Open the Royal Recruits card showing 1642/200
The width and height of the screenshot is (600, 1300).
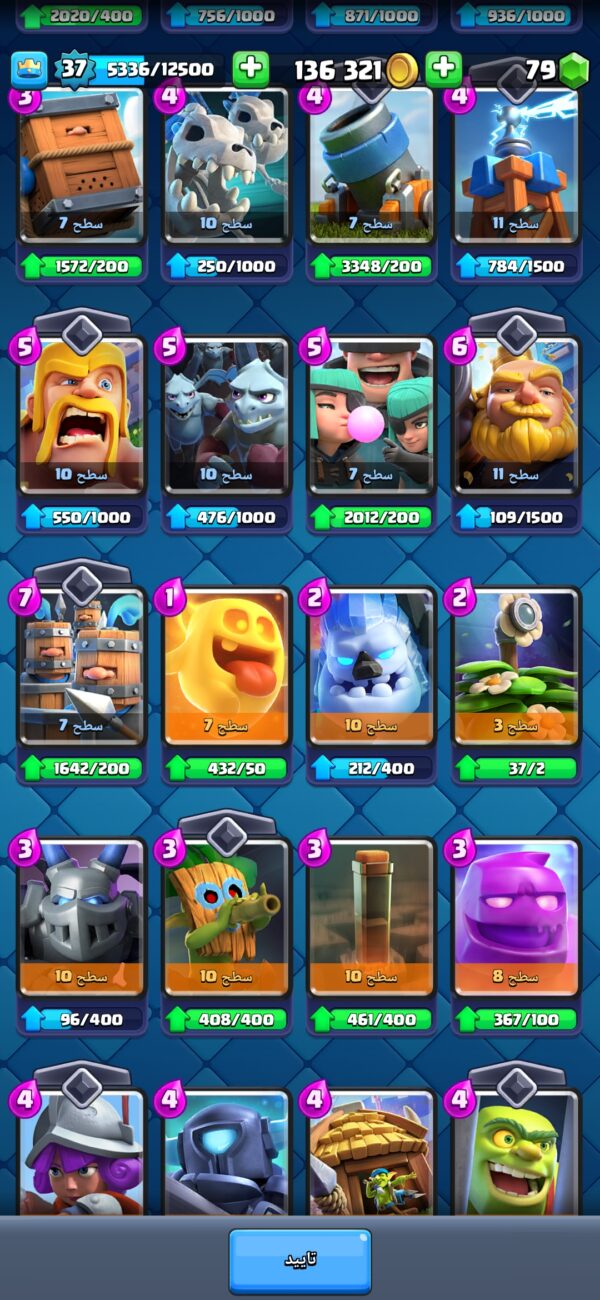click(81, 665)
